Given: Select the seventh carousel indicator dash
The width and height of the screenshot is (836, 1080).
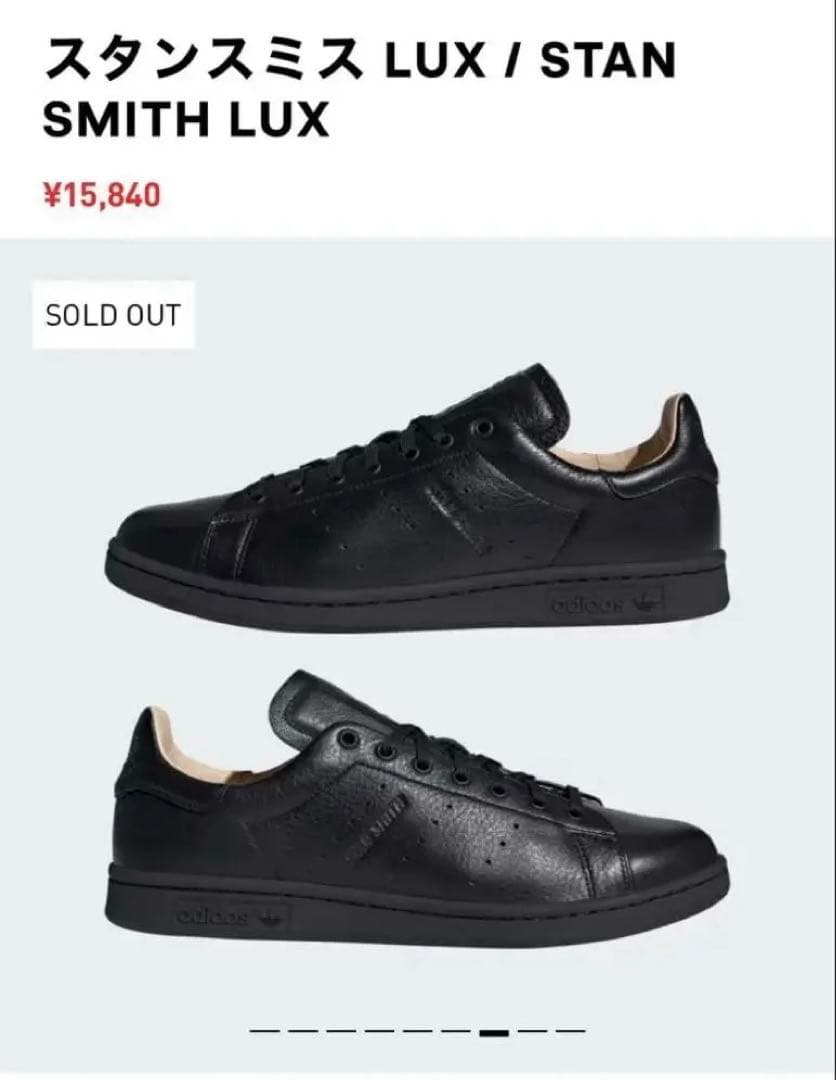Looking at the screenshot, I should click(x=493, y=1031).
